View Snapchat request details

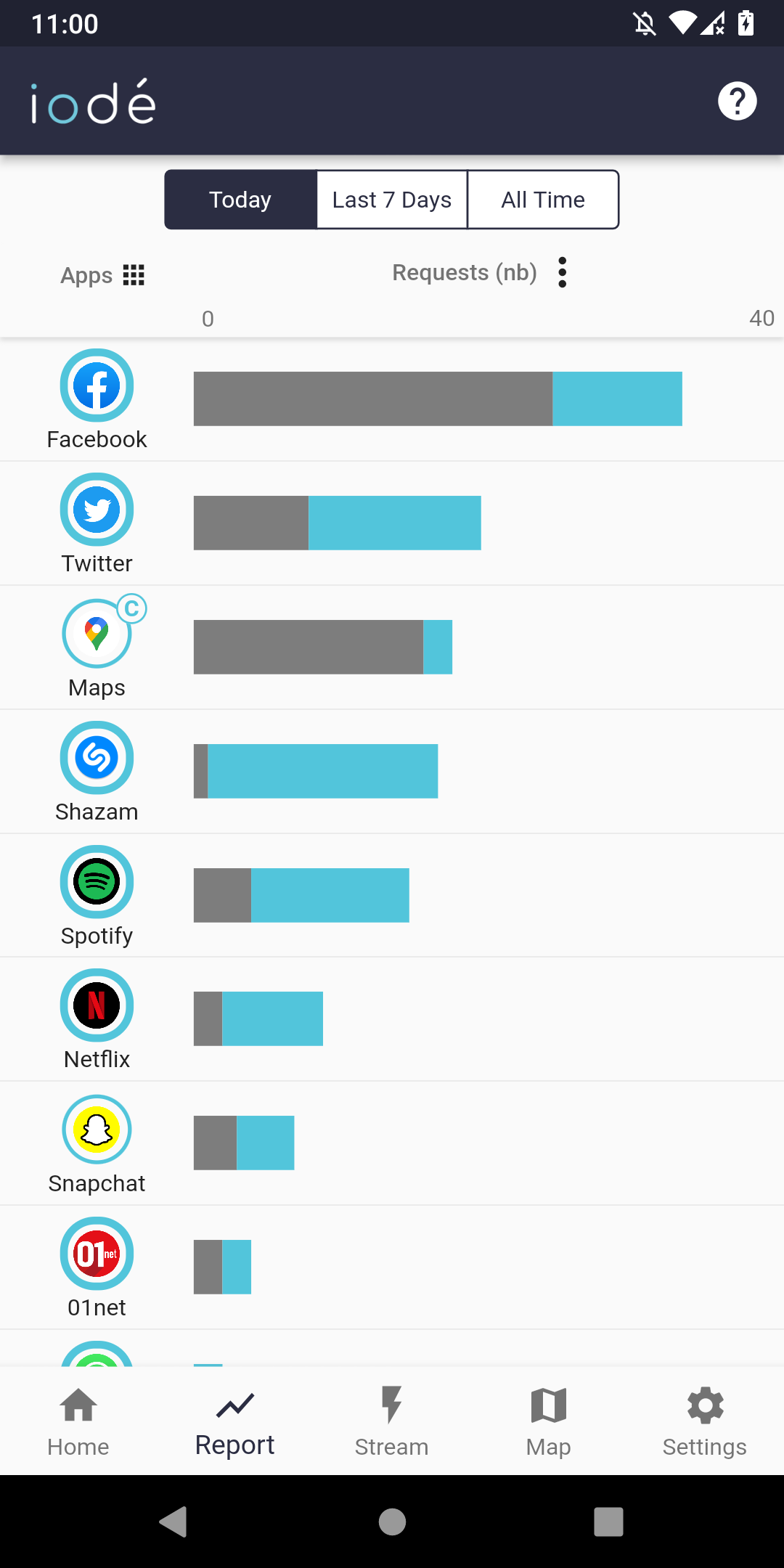coord(392,1143)
